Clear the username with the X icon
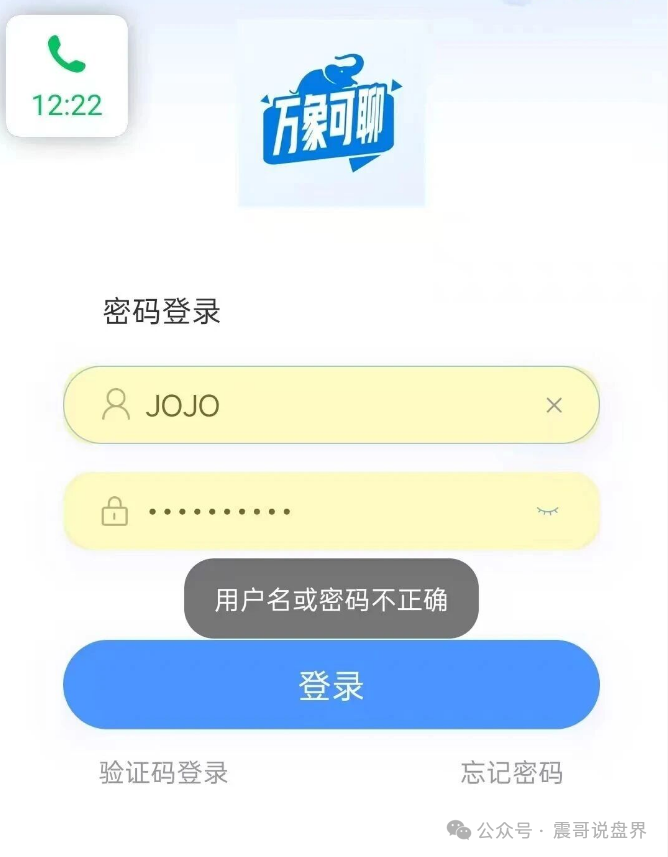This screenshot has height=857, width=668. [554, 405]
